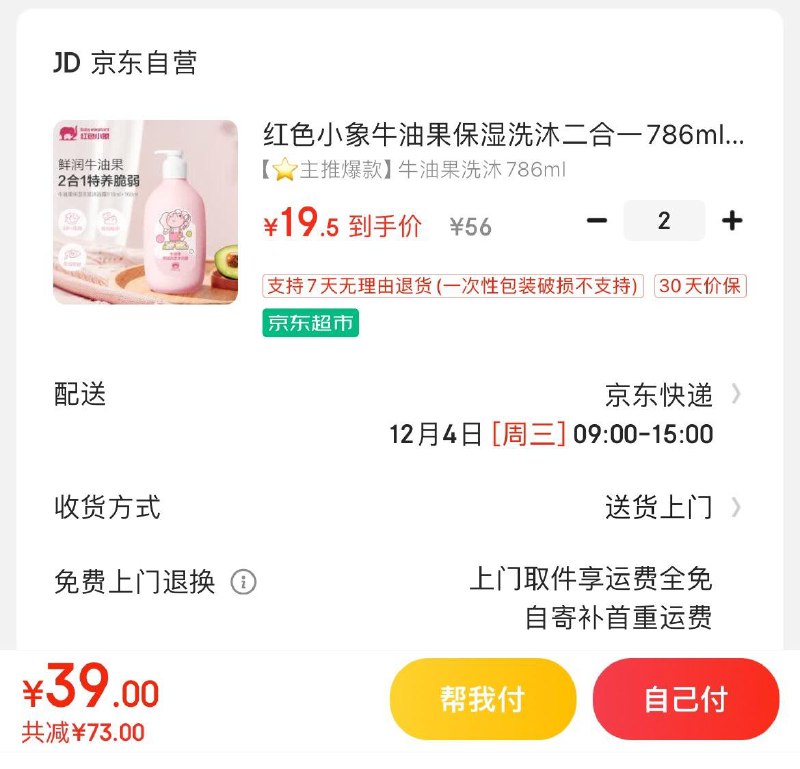Open the 红色小象 shampoo product image
The height and width of the screenshot is (769, 800).
pos(146,212)
